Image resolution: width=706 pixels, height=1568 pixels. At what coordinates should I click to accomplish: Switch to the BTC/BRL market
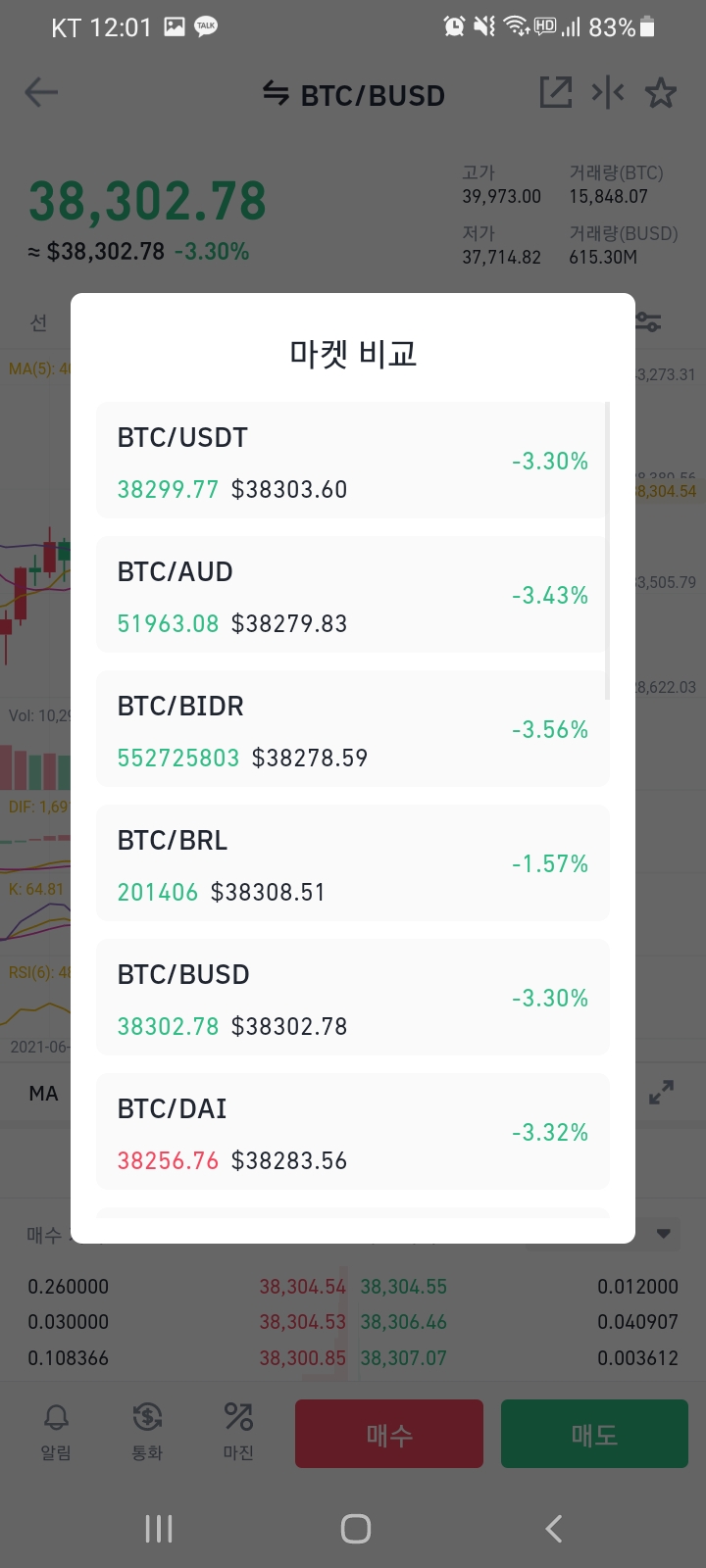352,862
